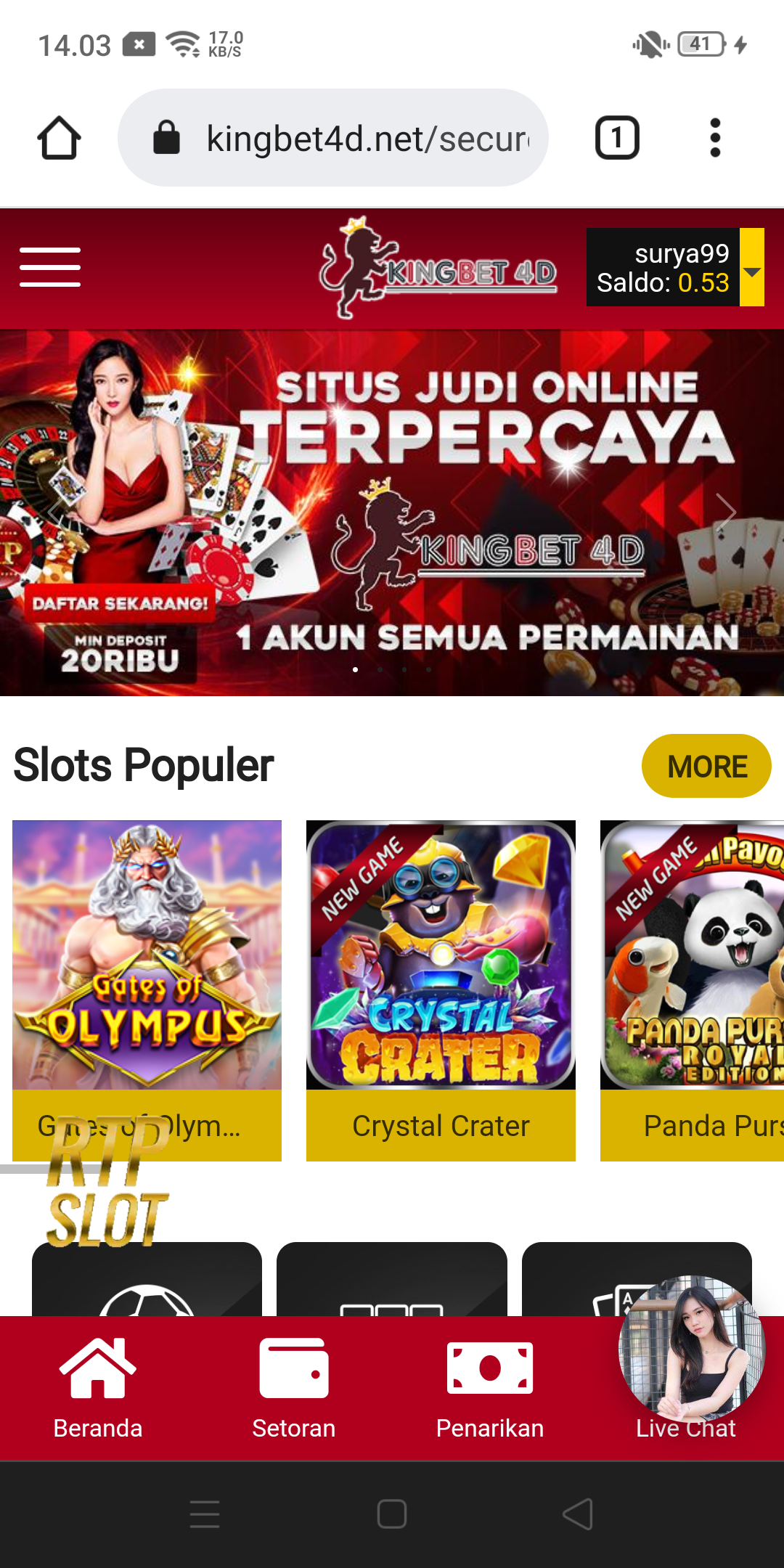Open the hamburger drawer menu
This screenshot has width=784, height=1568.
click(x=50, y=267)
